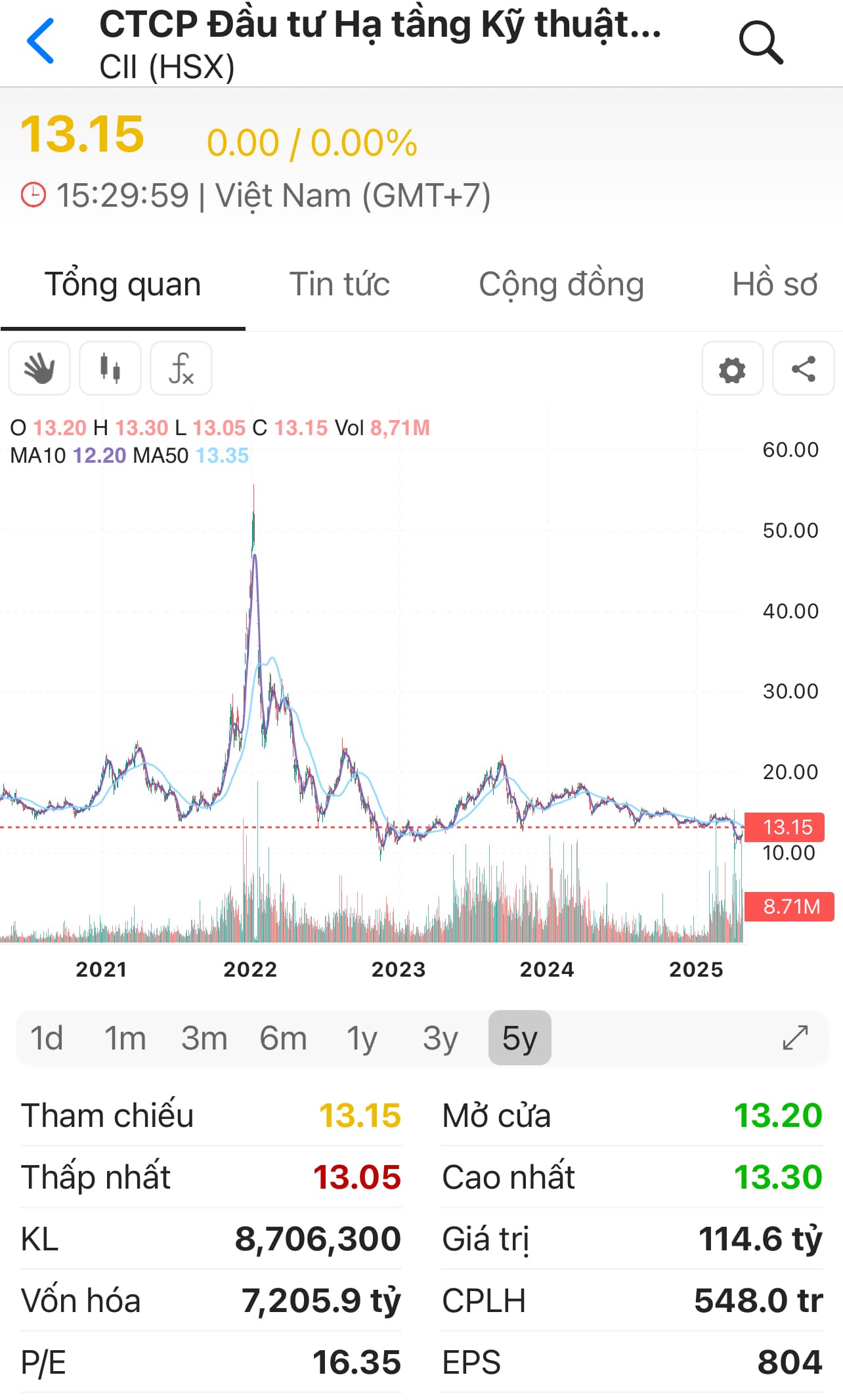Open chart settings gear
Image resolution: width=843 pixels, height=1400 pixels.
click(x=732, y=369)
